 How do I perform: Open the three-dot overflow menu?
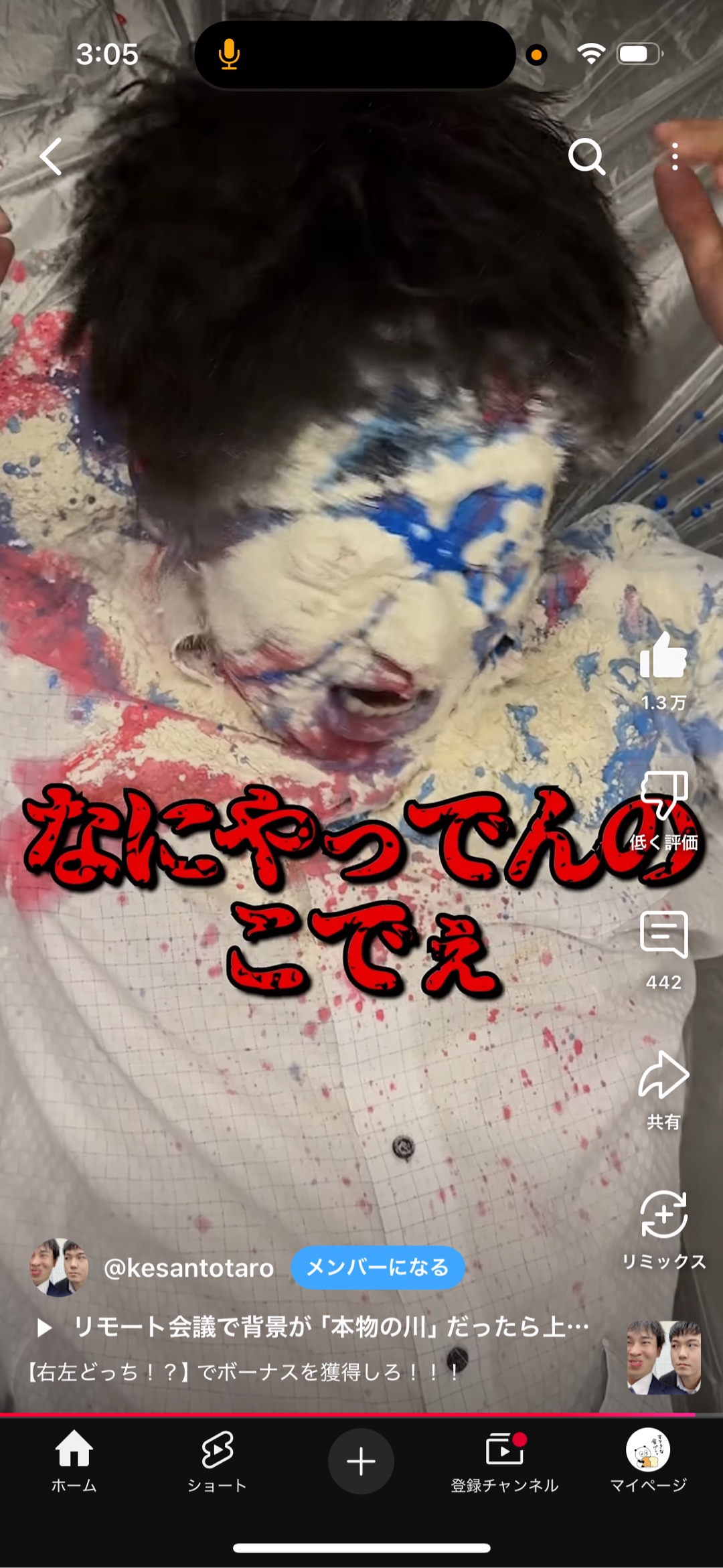[674, 157]
